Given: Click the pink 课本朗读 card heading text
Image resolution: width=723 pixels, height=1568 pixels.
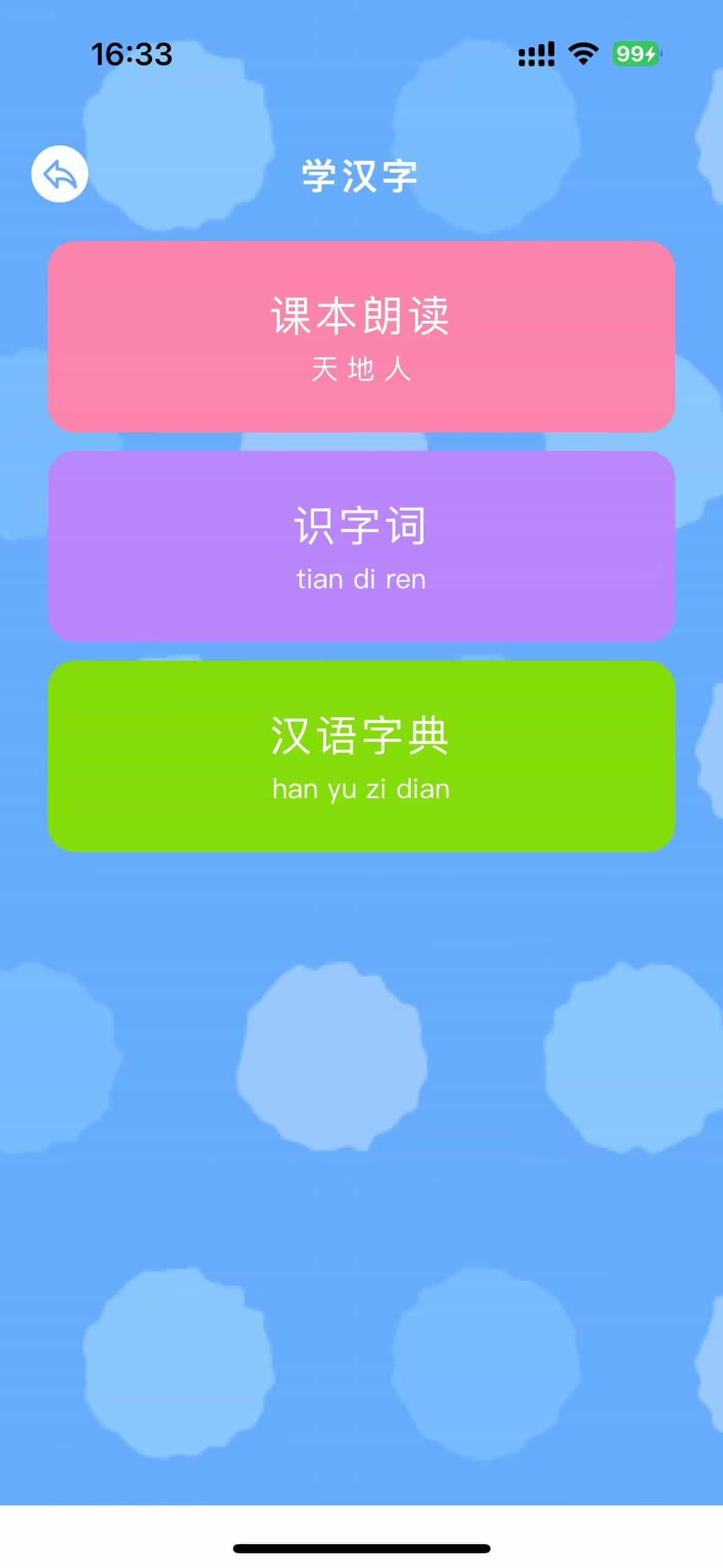Looking at the screenshot, I should pos(361,316).
